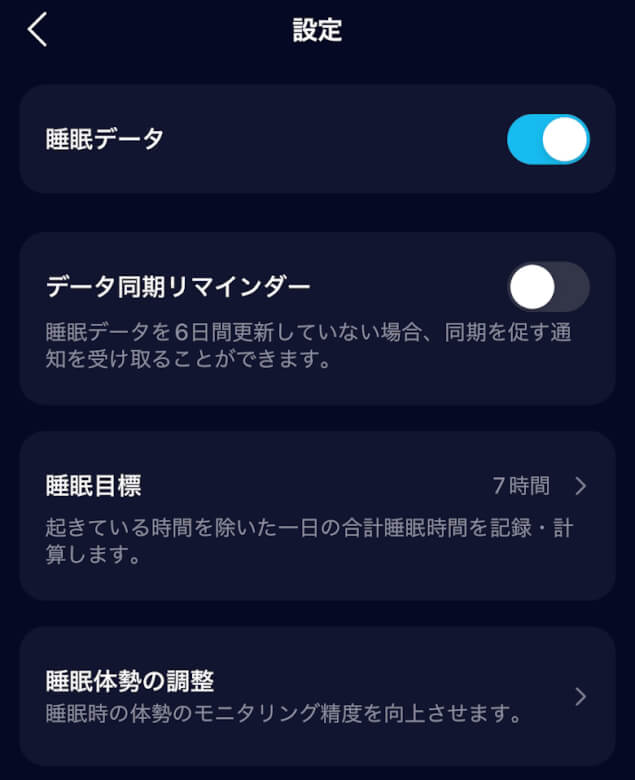
Task: Go back from the 設定 screen
Action: pyautogui.click(x=38, y=30)
